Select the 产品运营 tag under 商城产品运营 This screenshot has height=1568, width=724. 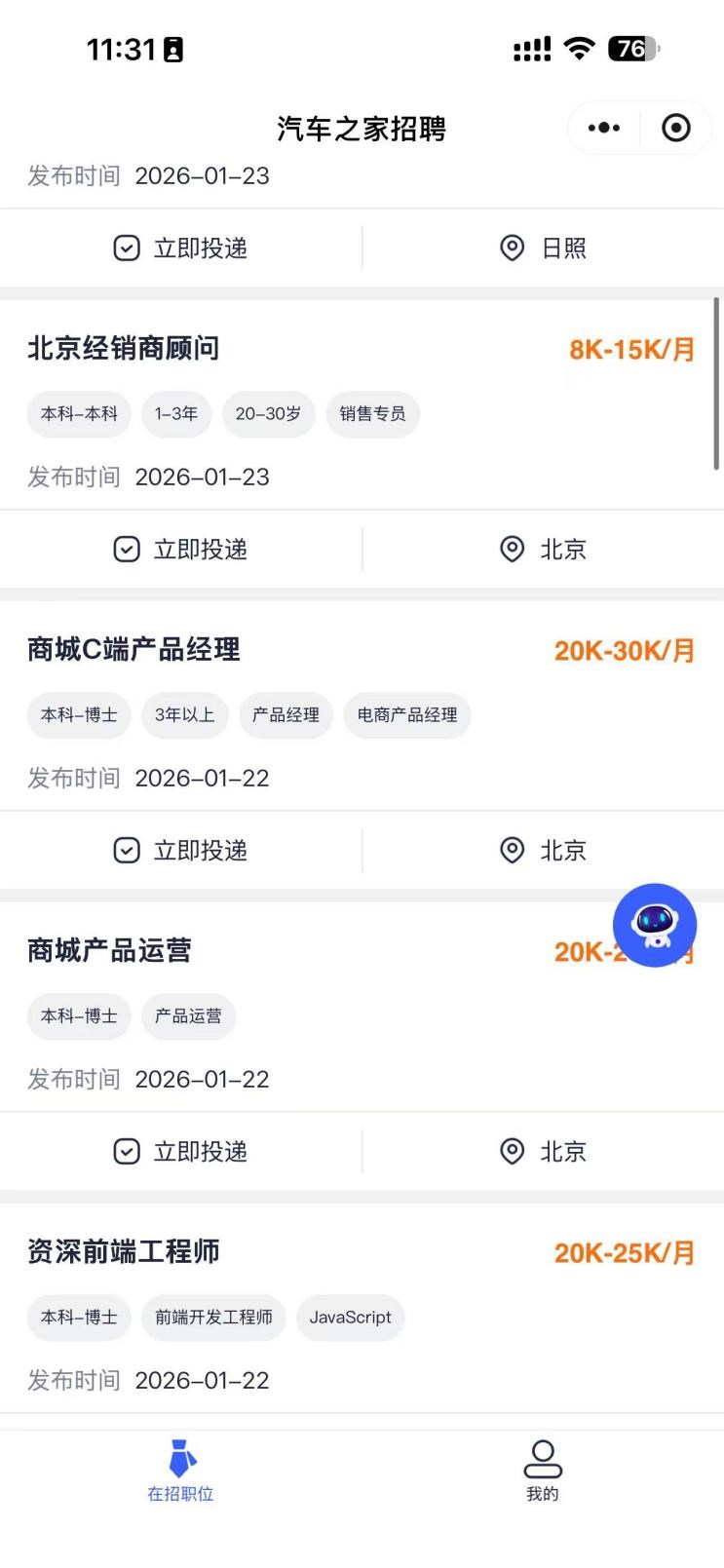coord(188,1015)
